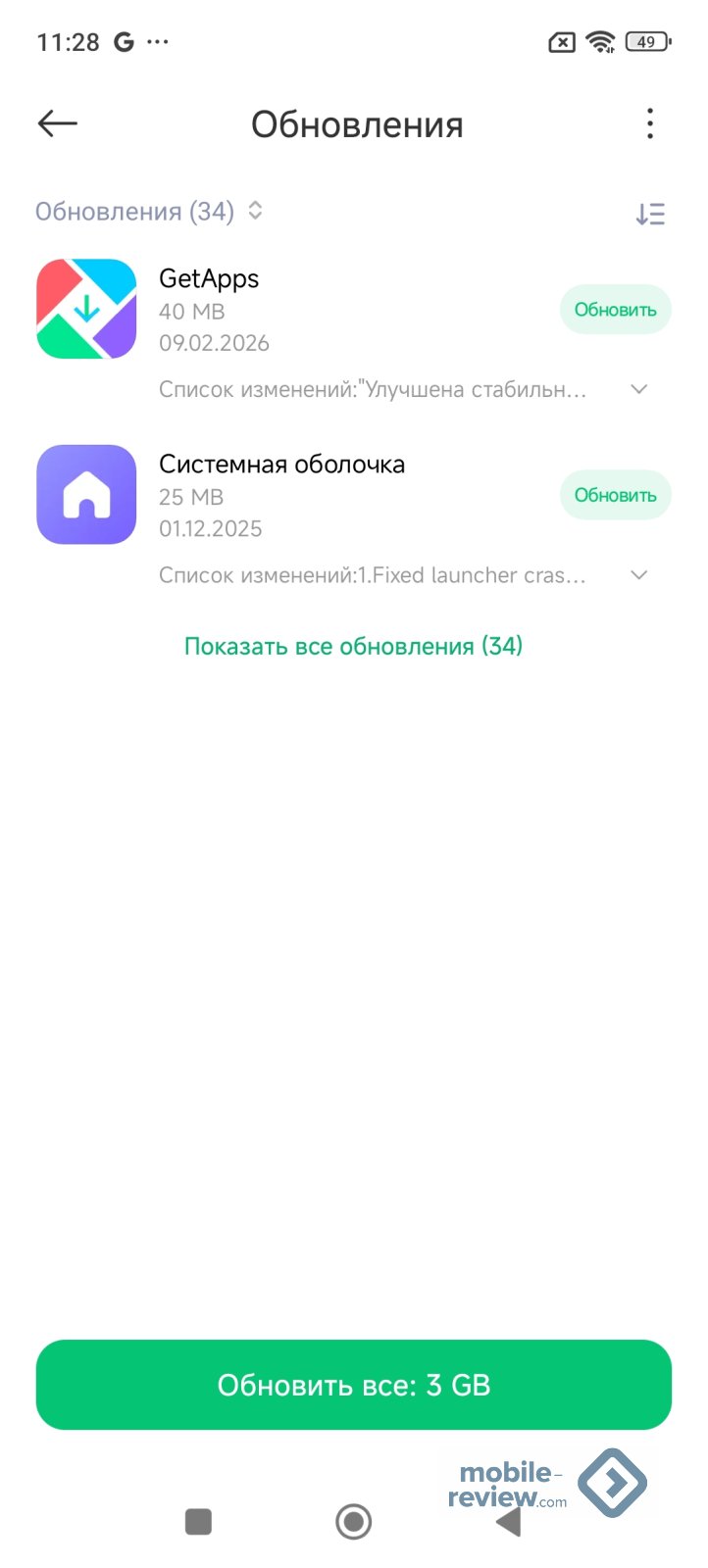Tap Обновить все: 3 GB
708x1568 pixels.
click(x=353, y=1385)
